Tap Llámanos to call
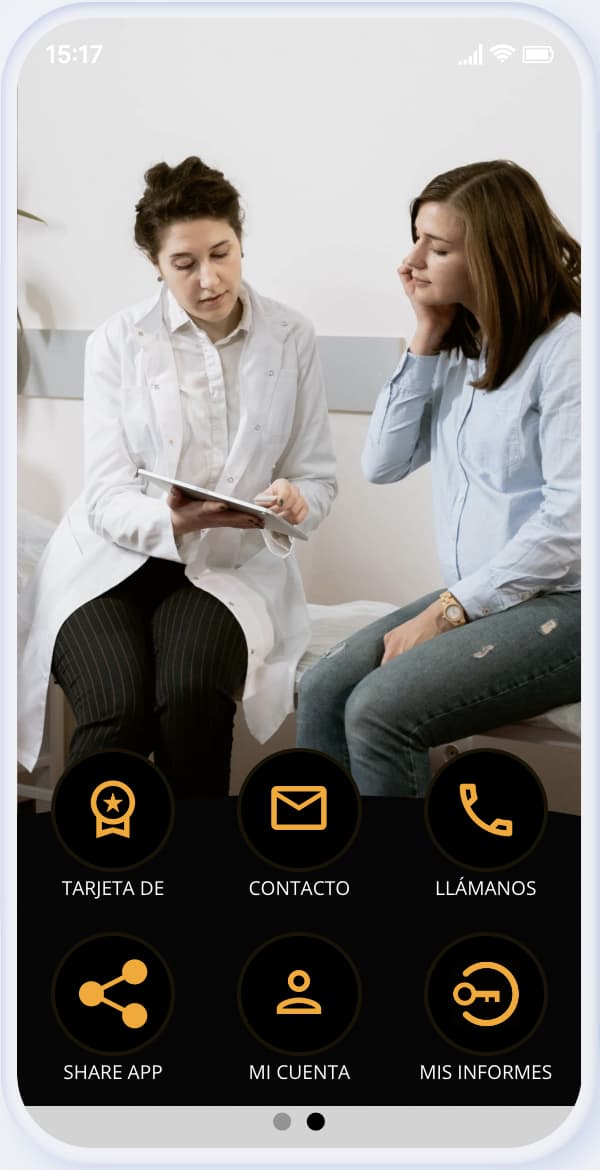This screenshot has width=600, height=1170. pyautogui.click(x=485, y=809)
